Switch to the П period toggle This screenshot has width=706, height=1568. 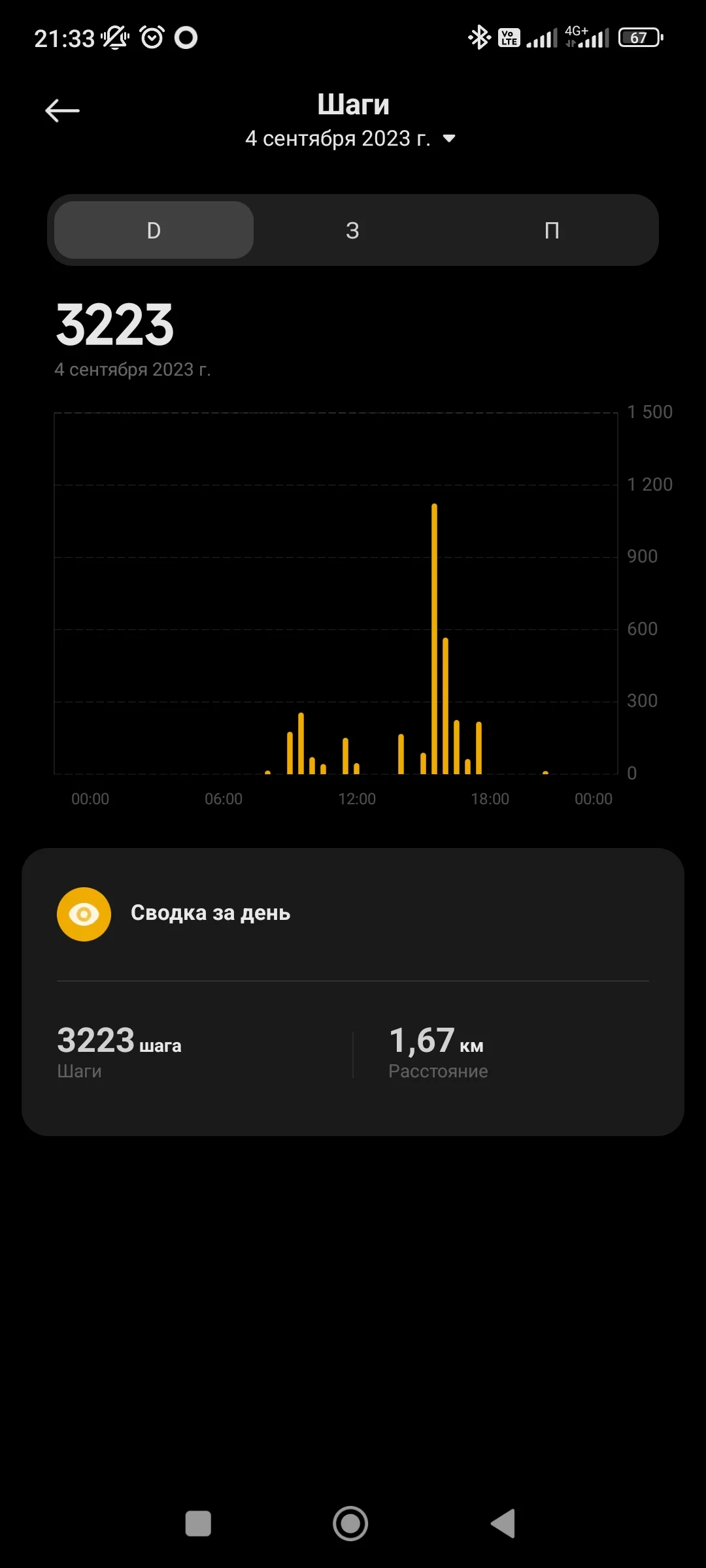(x=552, y=230)
